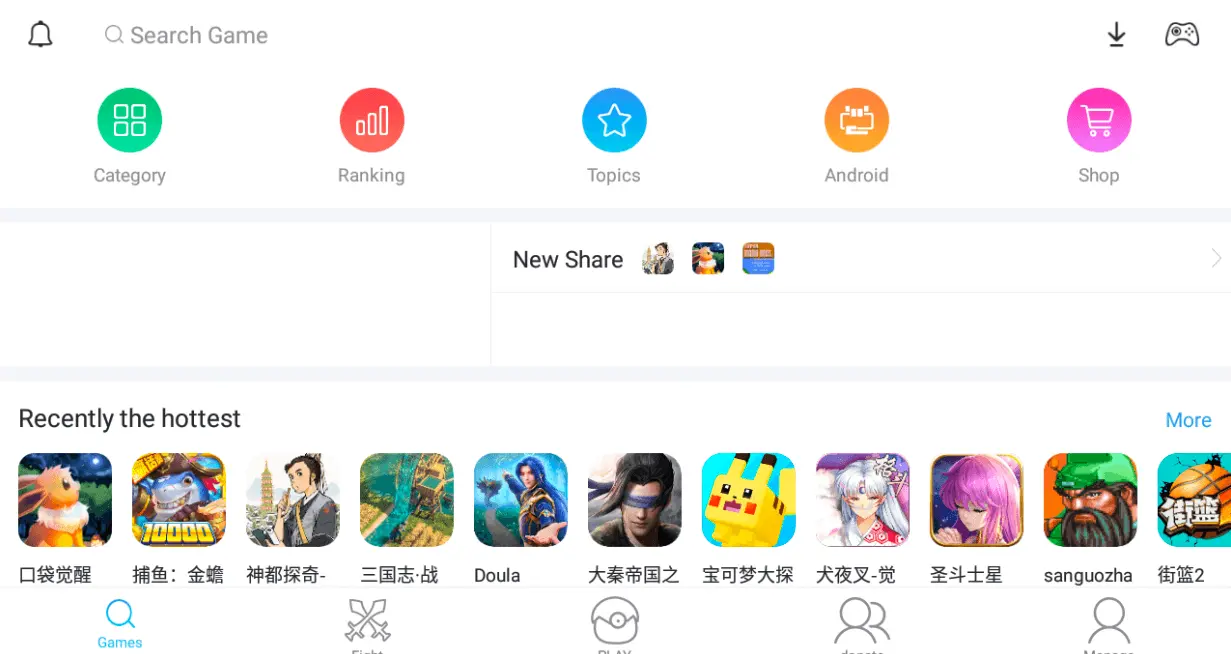Open the Category section
The image size is (1231, 654).
point(129,120)
